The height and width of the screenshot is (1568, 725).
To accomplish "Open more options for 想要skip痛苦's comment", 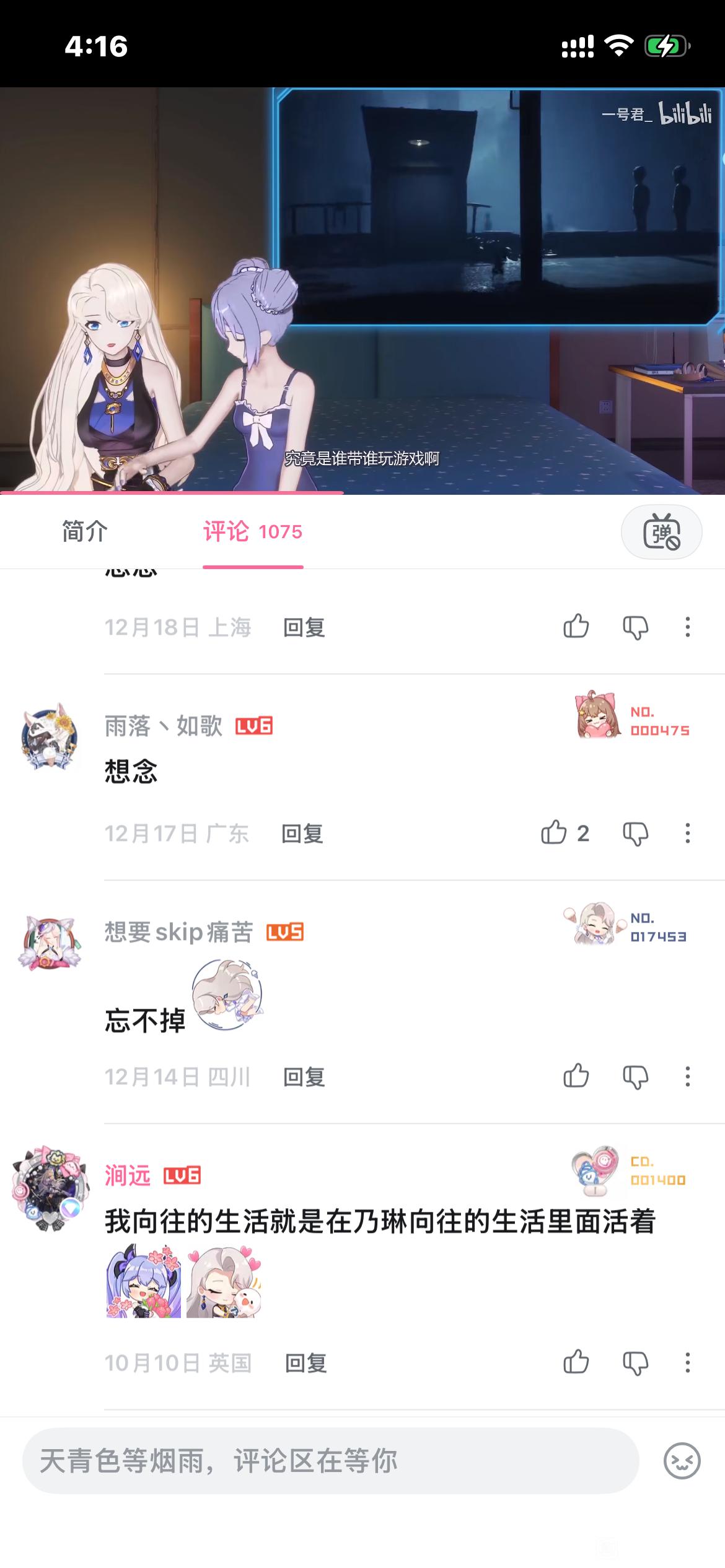I will (x=687, y=1077).
